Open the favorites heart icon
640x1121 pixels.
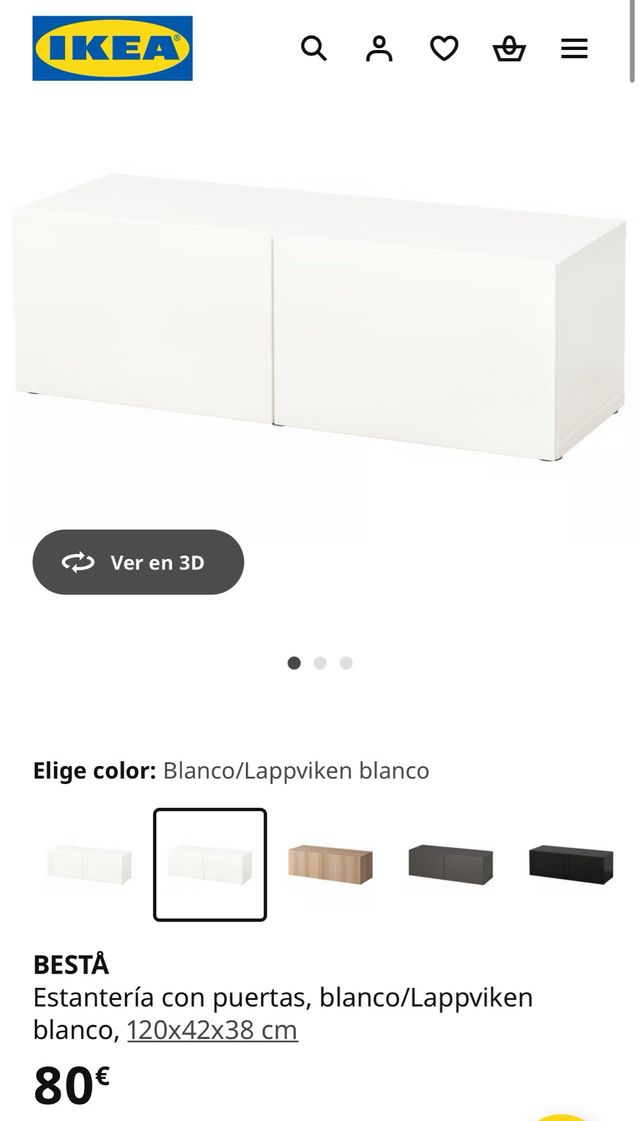tap(444, 48)
